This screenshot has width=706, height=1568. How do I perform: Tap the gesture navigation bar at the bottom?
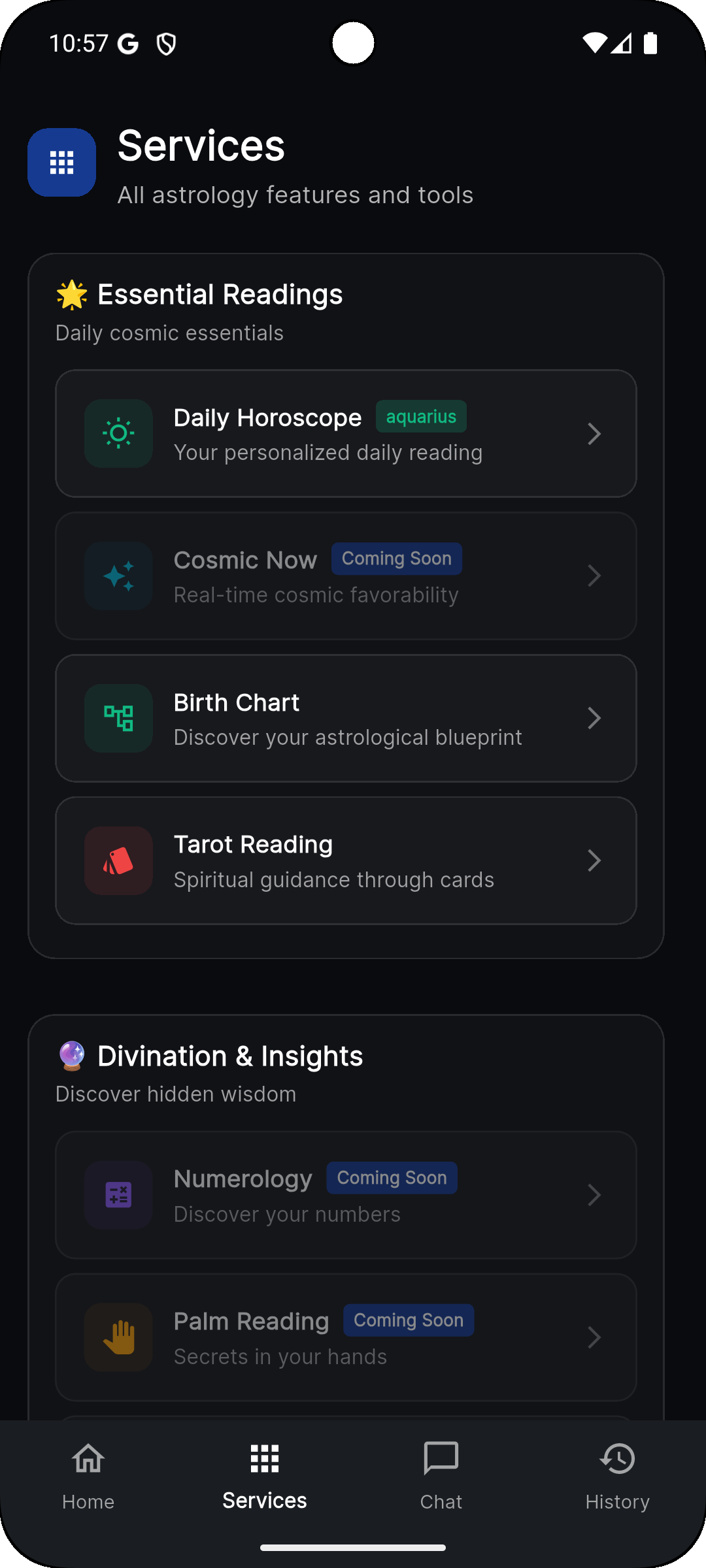[353, 1546]
